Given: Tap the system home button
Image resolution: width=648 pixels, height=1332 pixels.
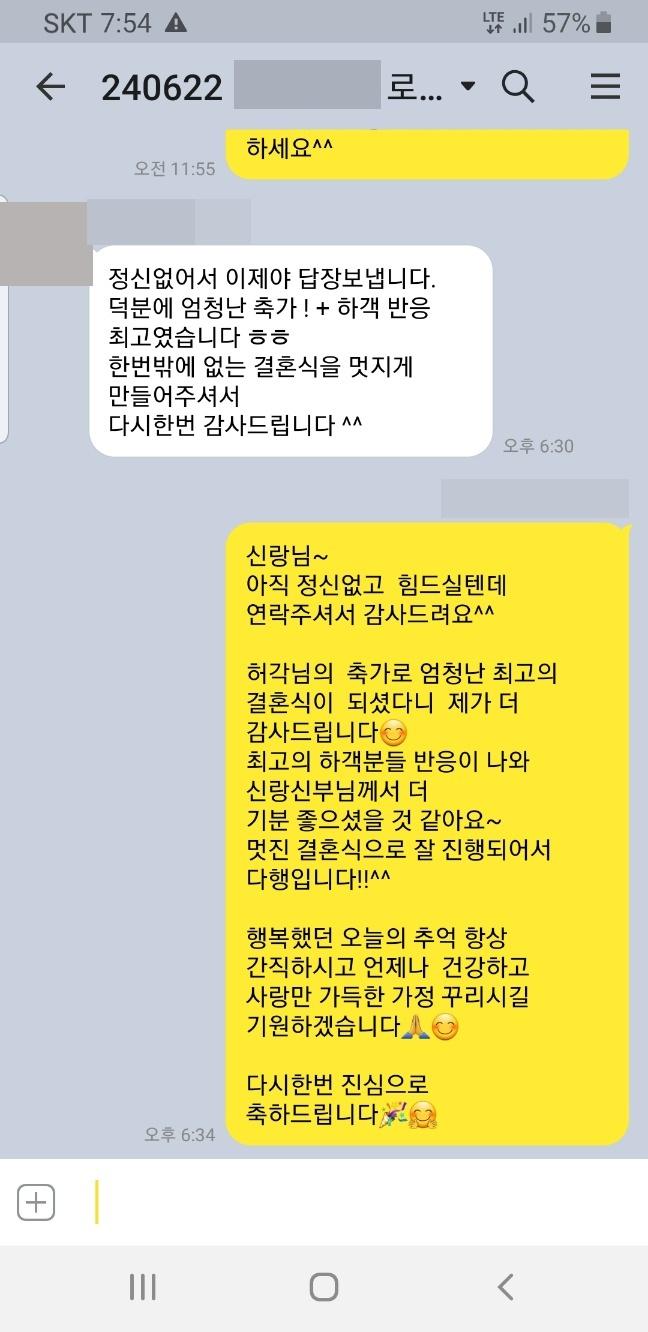Looking at the screenshot, I should (323, 1286).
